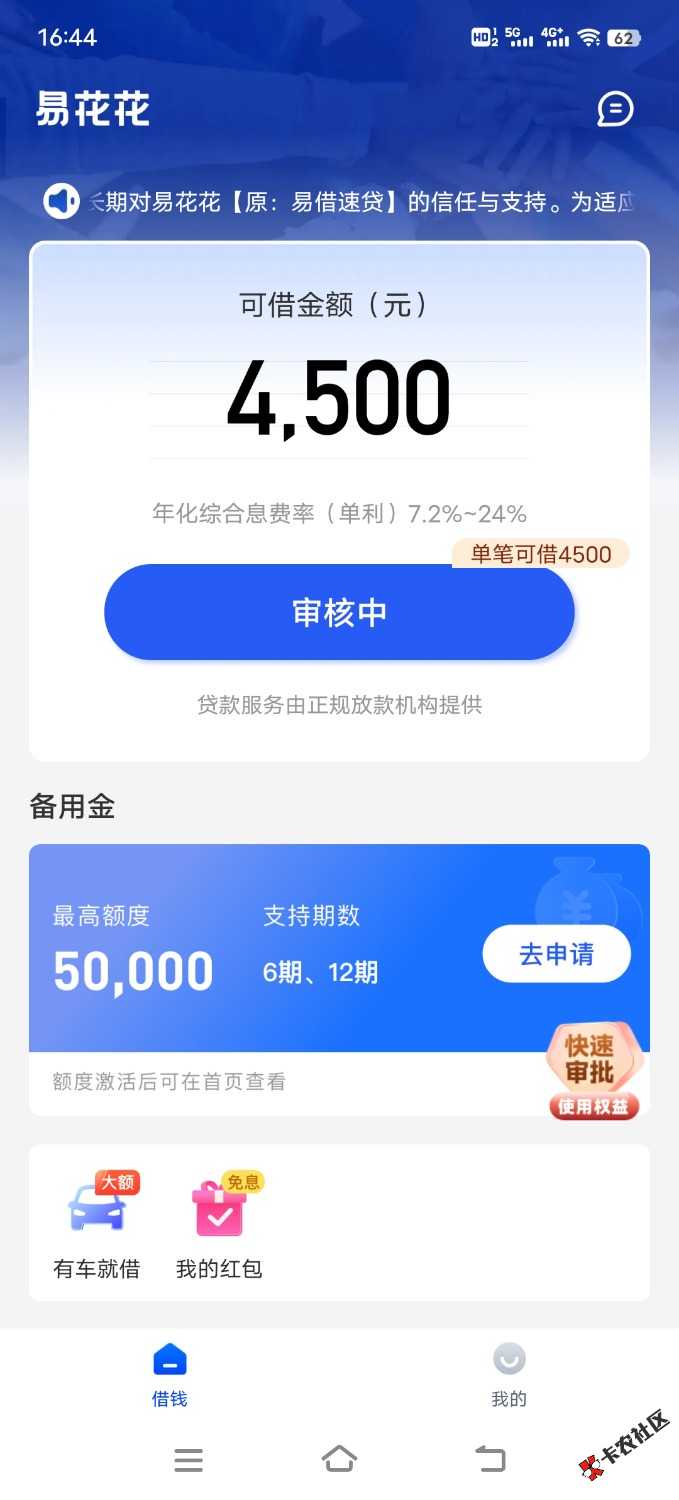Go to the system home screen
679x1500 pixels.
tap(339, 1459)
